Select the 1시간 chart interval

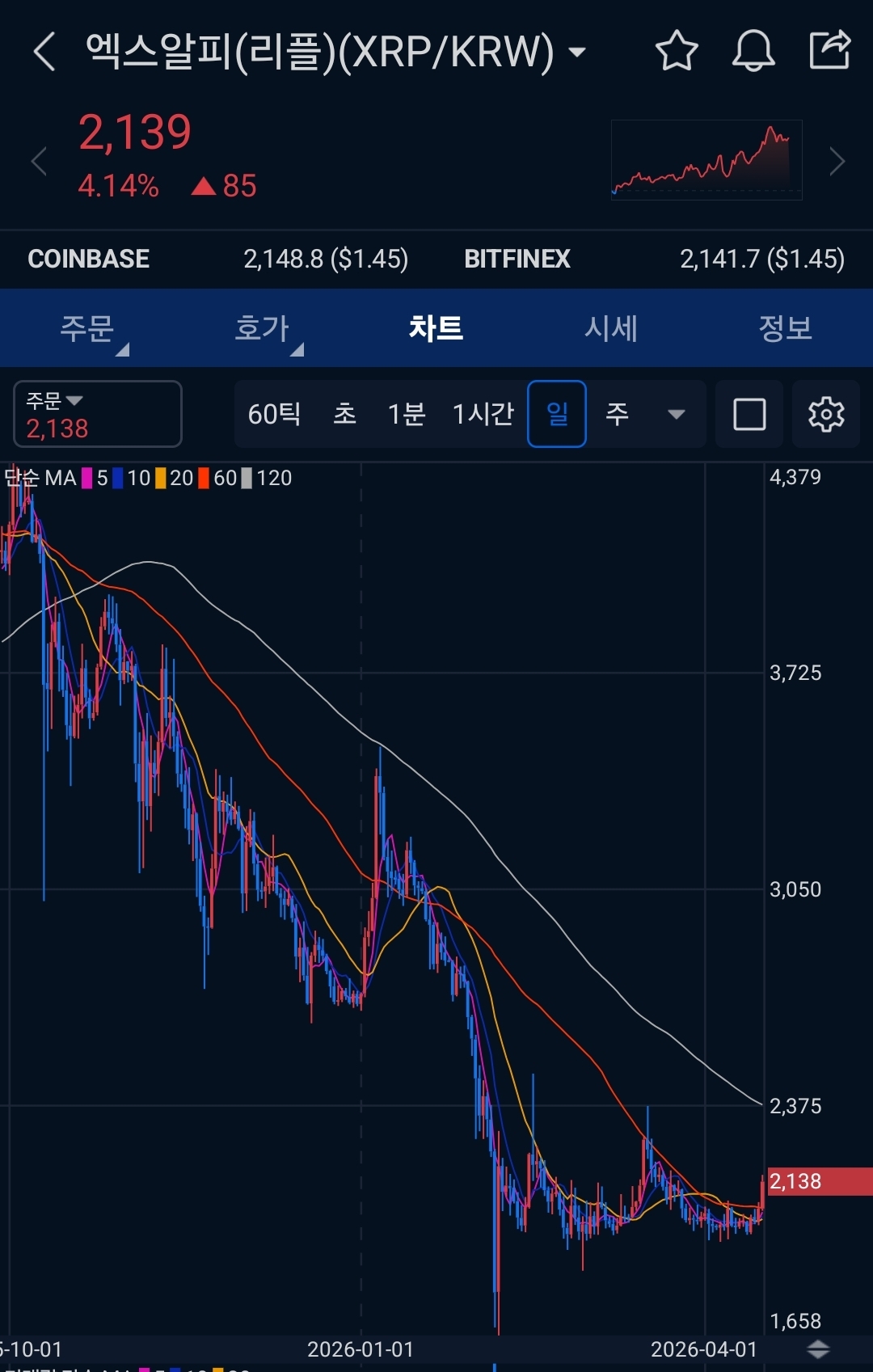click(x=483, y=414)
